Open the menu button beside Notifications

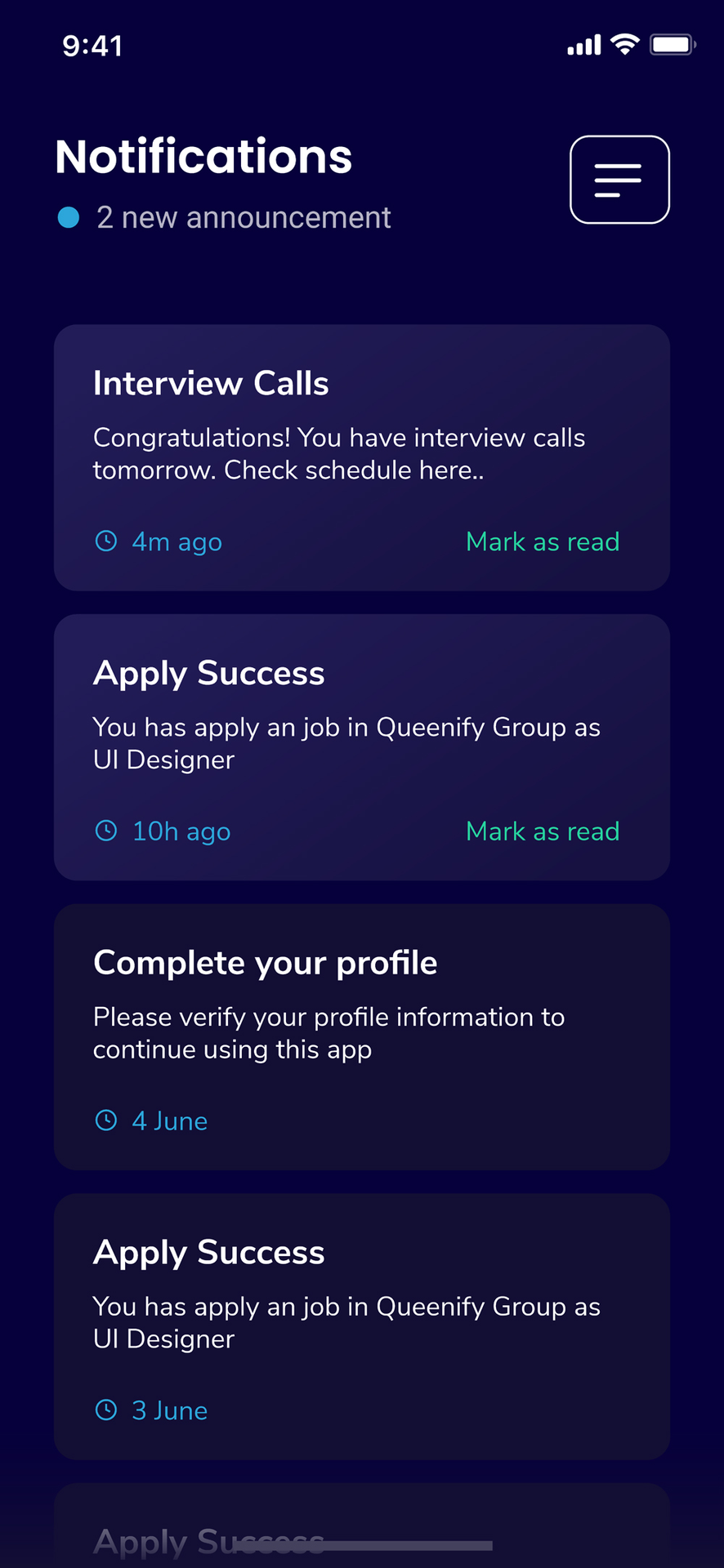pyautogui.click(x=619, y=180)
